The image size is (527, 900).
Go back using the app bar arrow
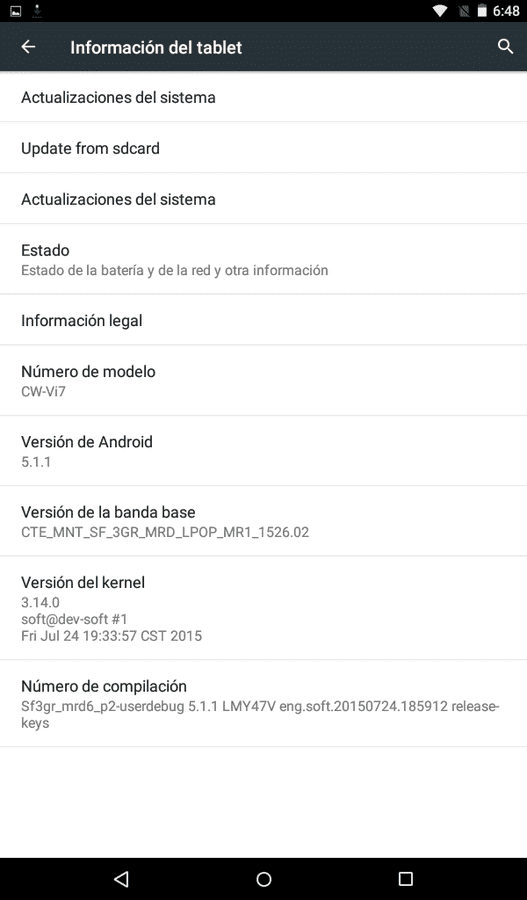pyautogui.click(x=28, y=47)
